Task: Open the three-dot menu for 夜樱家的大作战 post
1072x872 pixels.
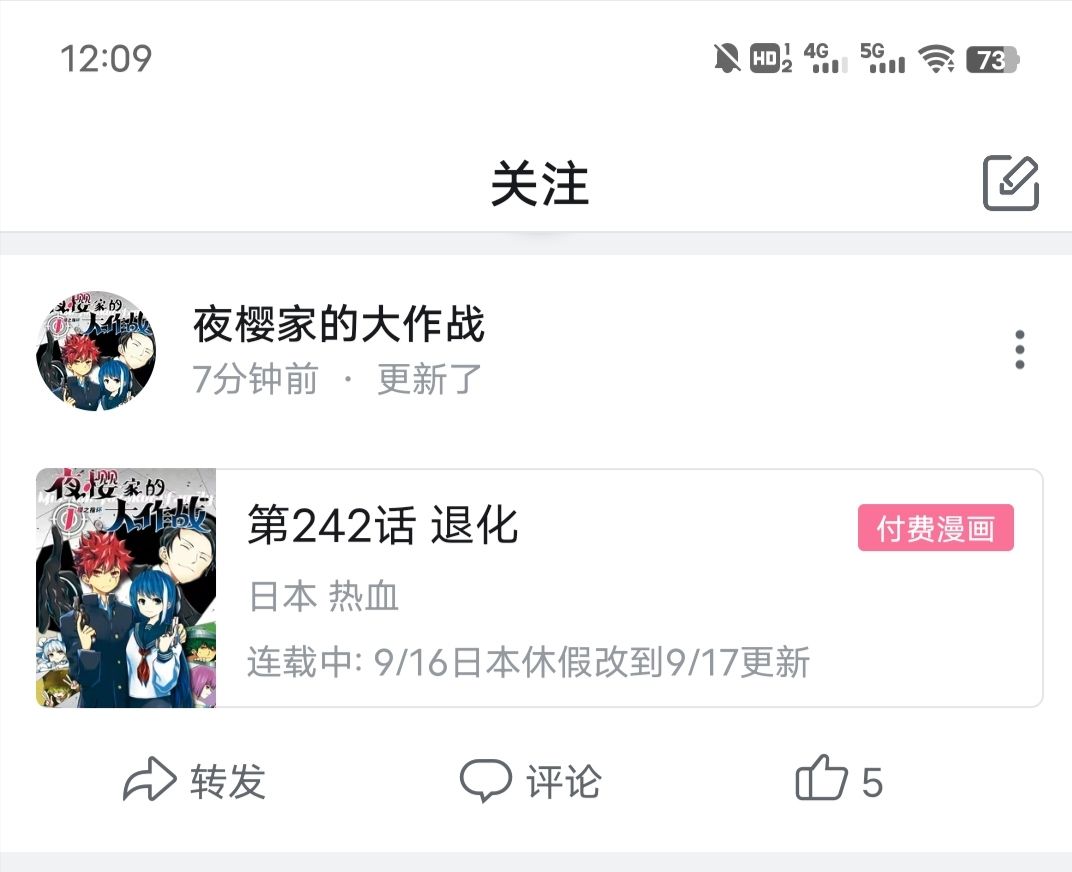Action: (1019, 349)
